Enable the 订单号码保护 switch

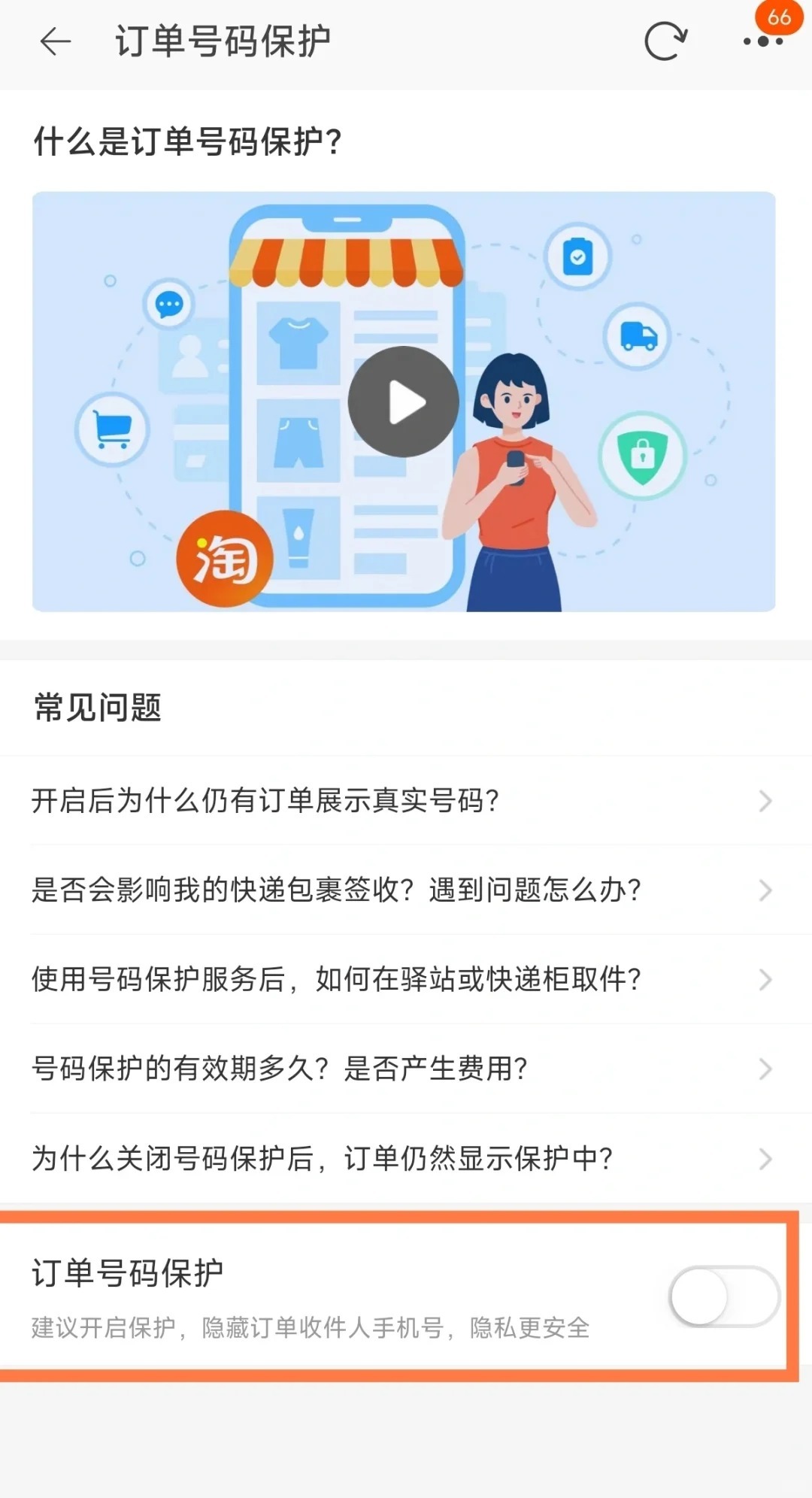click(724, 1296)
